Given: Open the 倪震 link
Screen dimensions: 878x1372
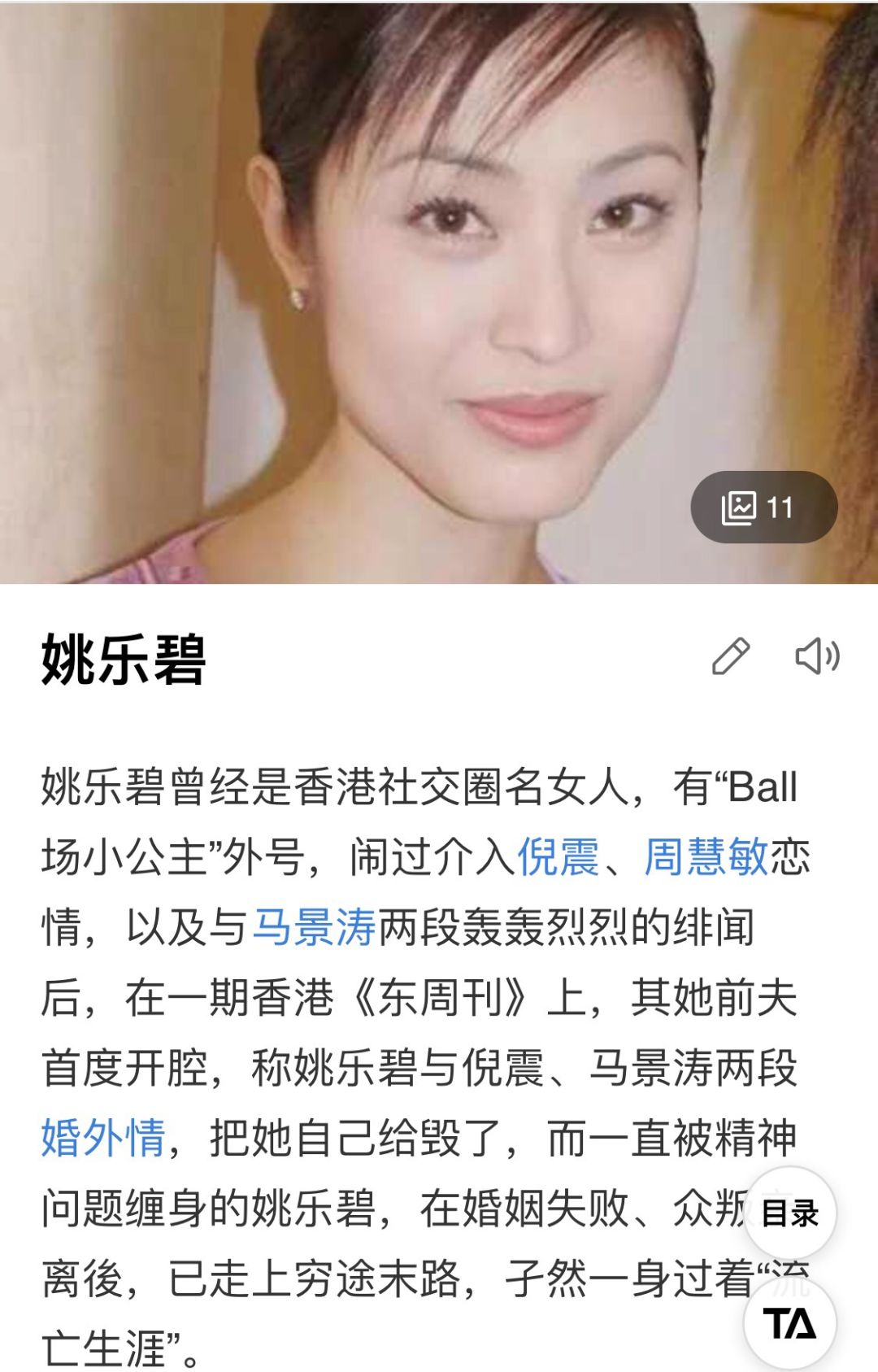Looking at the screenshot, I should (x=558, y=857).
